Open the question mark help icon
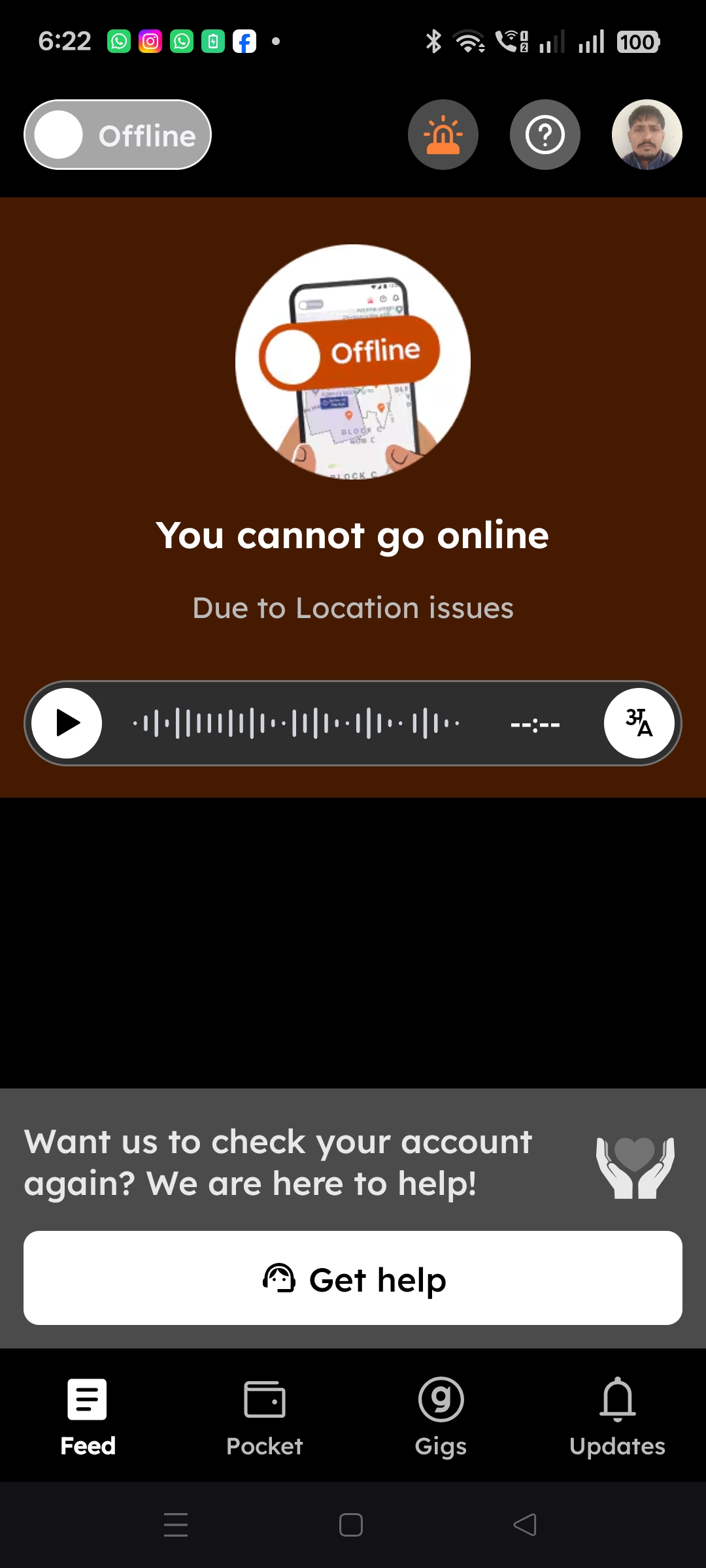Image resolution: width=706 pixels, height=1568 pixels. tap(545, 135)
